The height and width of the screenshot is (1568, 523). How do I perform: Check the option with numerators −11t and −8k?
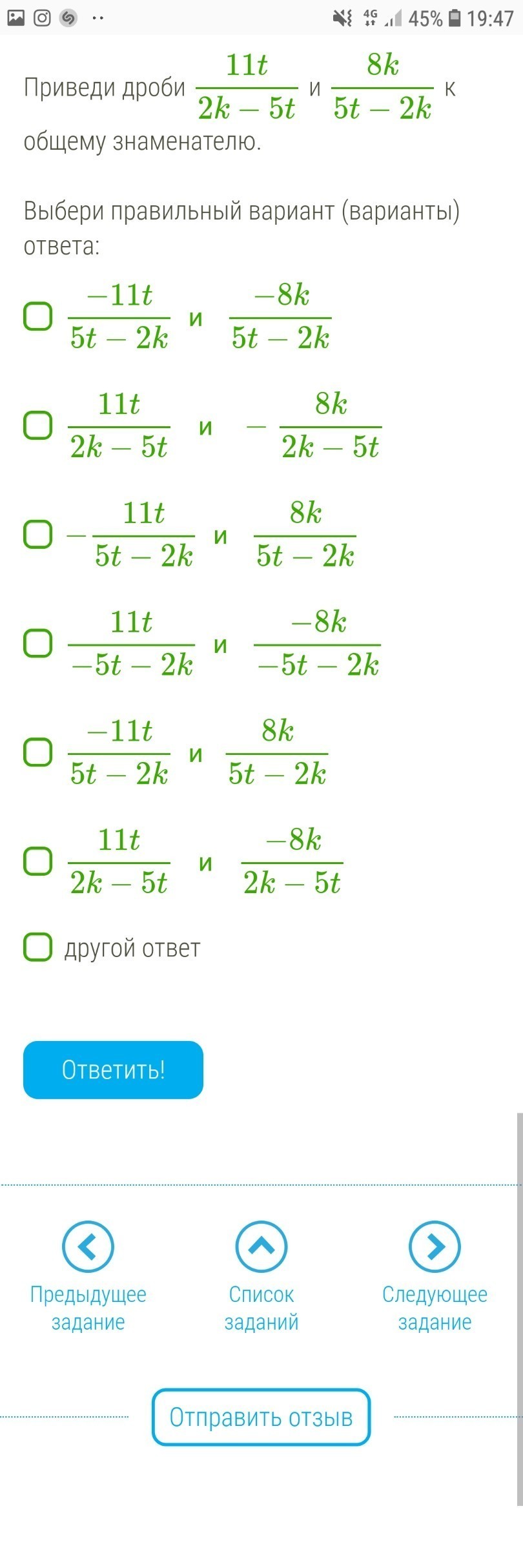[38, 316]
